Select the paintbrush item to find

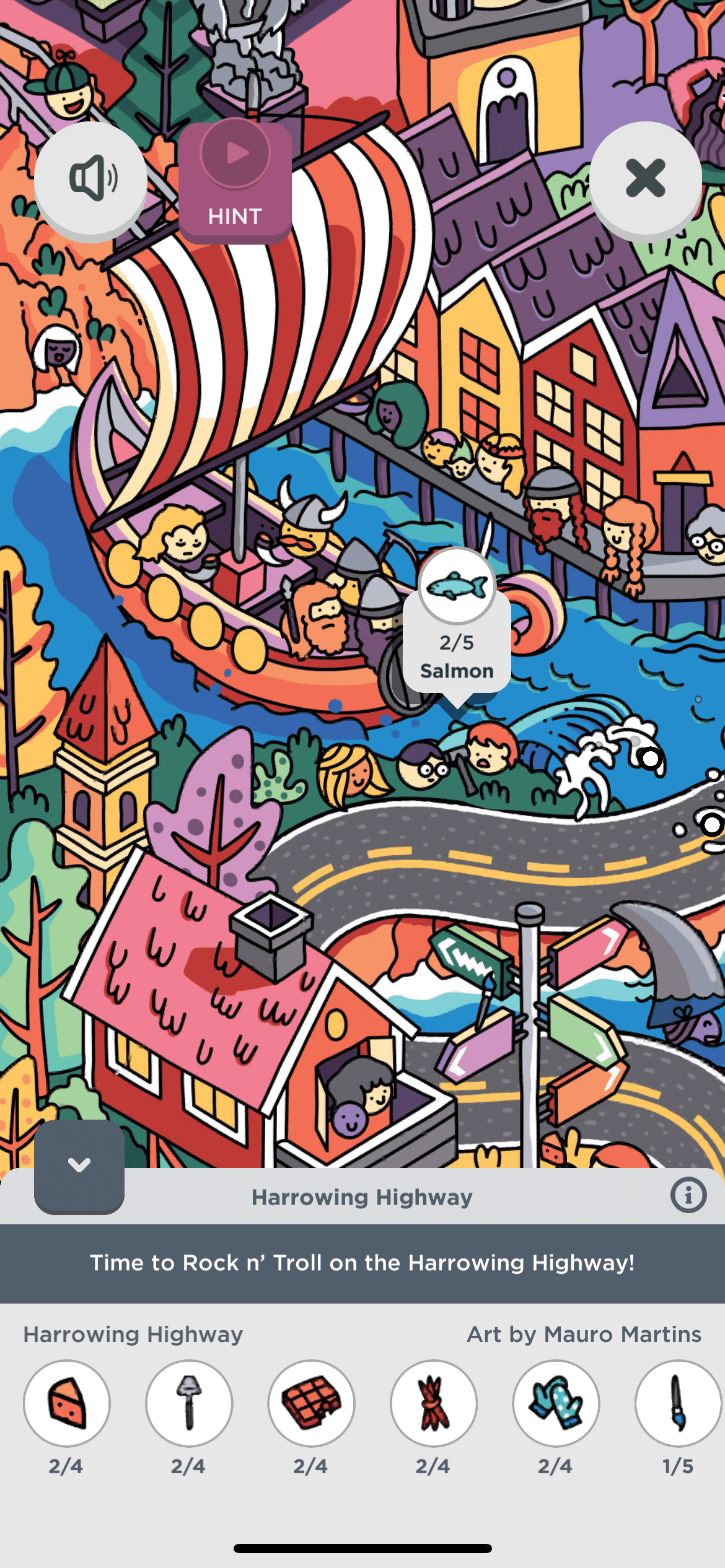678,1403
